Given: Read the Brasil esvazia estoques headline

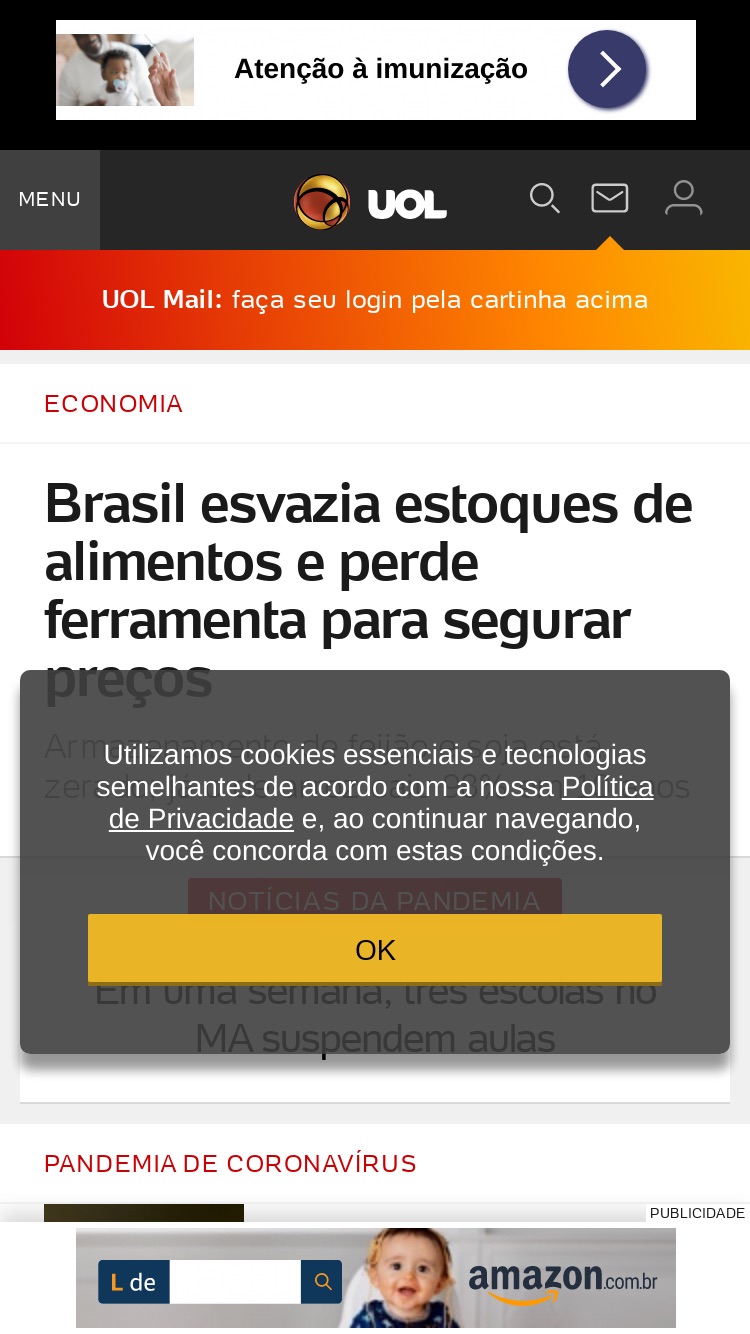Looking at the screenshot, I should pyautogui.click(x=368, y=590).
